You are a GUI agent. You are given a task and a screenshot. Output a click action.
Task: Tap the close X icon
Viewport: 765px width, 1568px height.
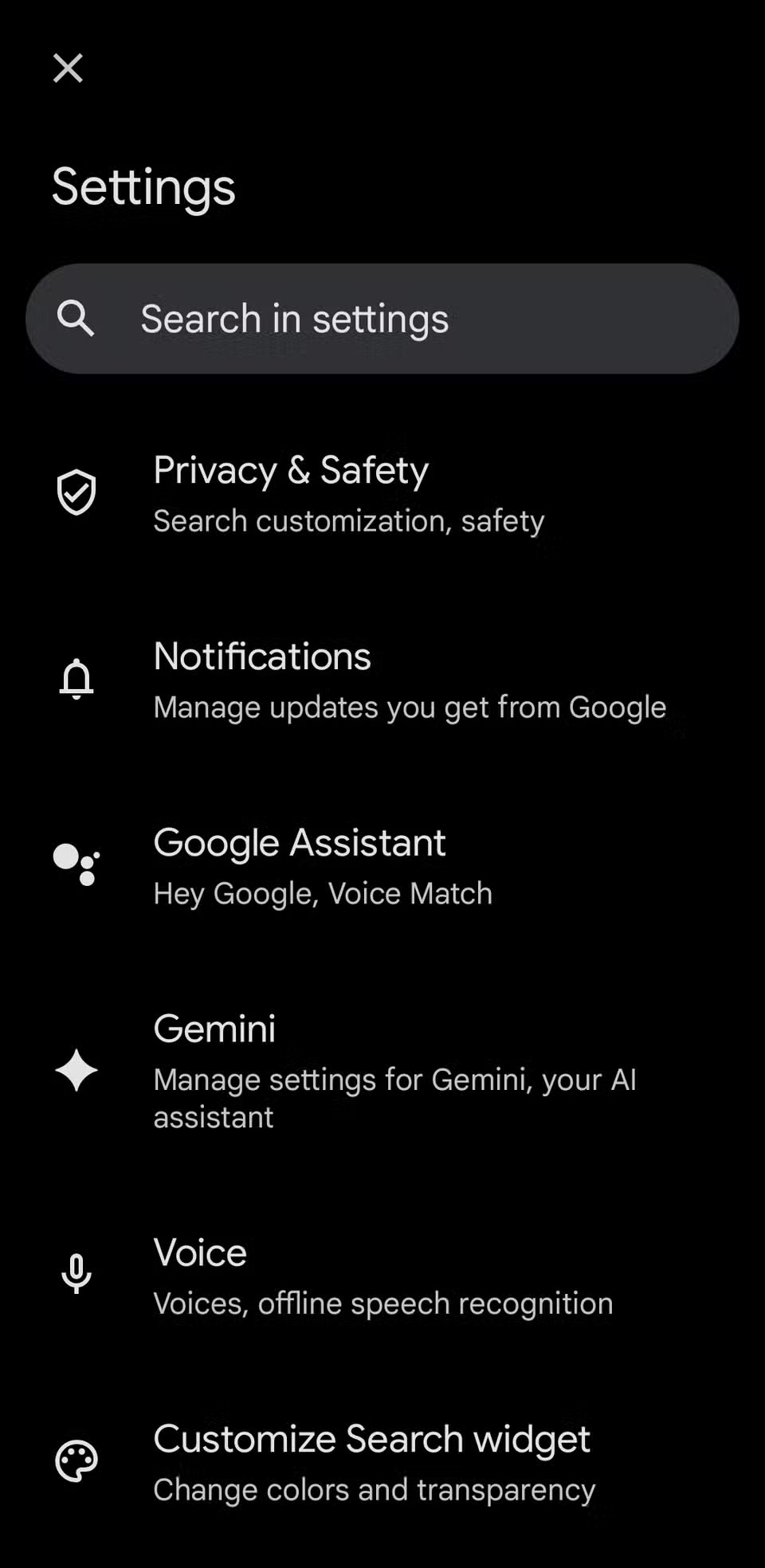pyautogui.click(x=68, y=68)
